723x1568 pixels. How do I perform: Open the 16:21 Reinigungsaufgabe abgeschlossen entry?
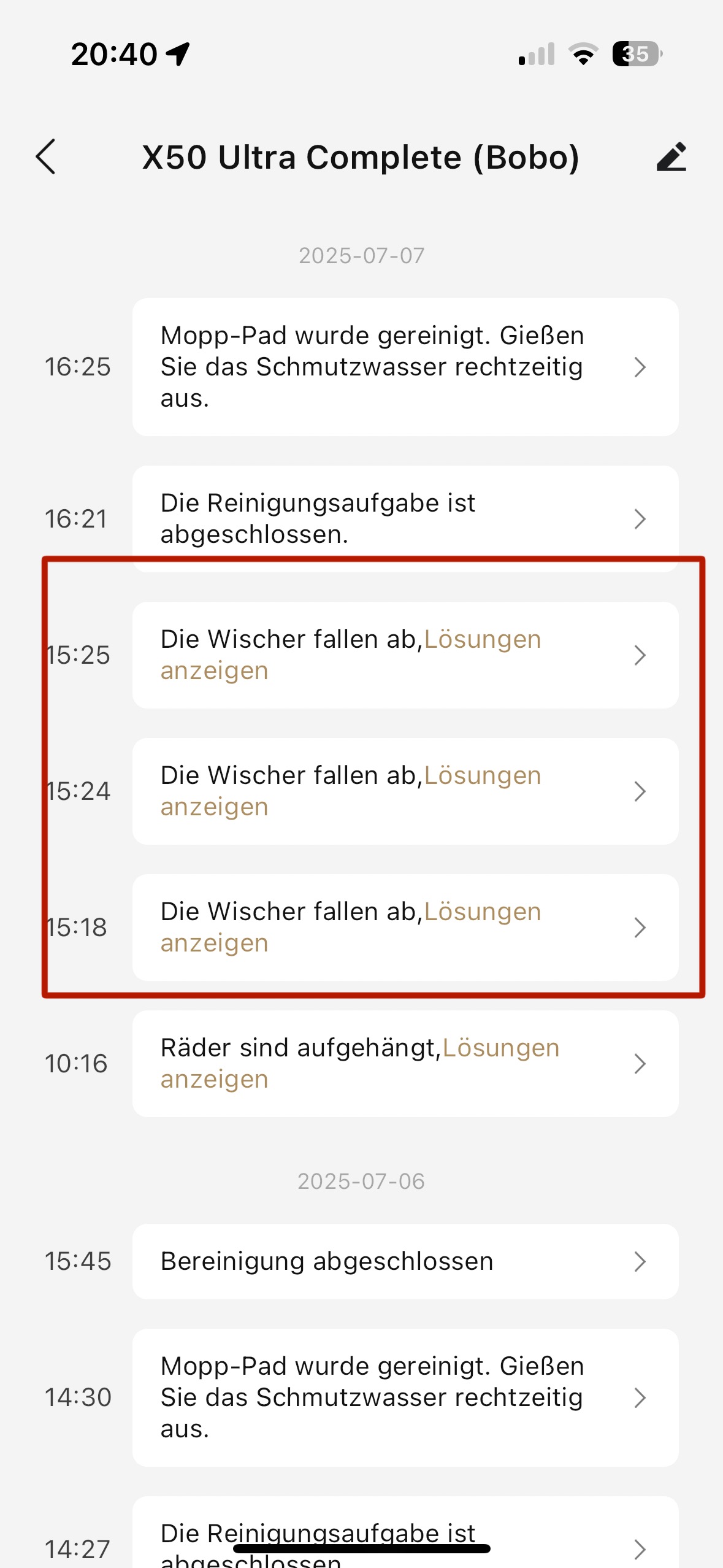coord(405,519)
